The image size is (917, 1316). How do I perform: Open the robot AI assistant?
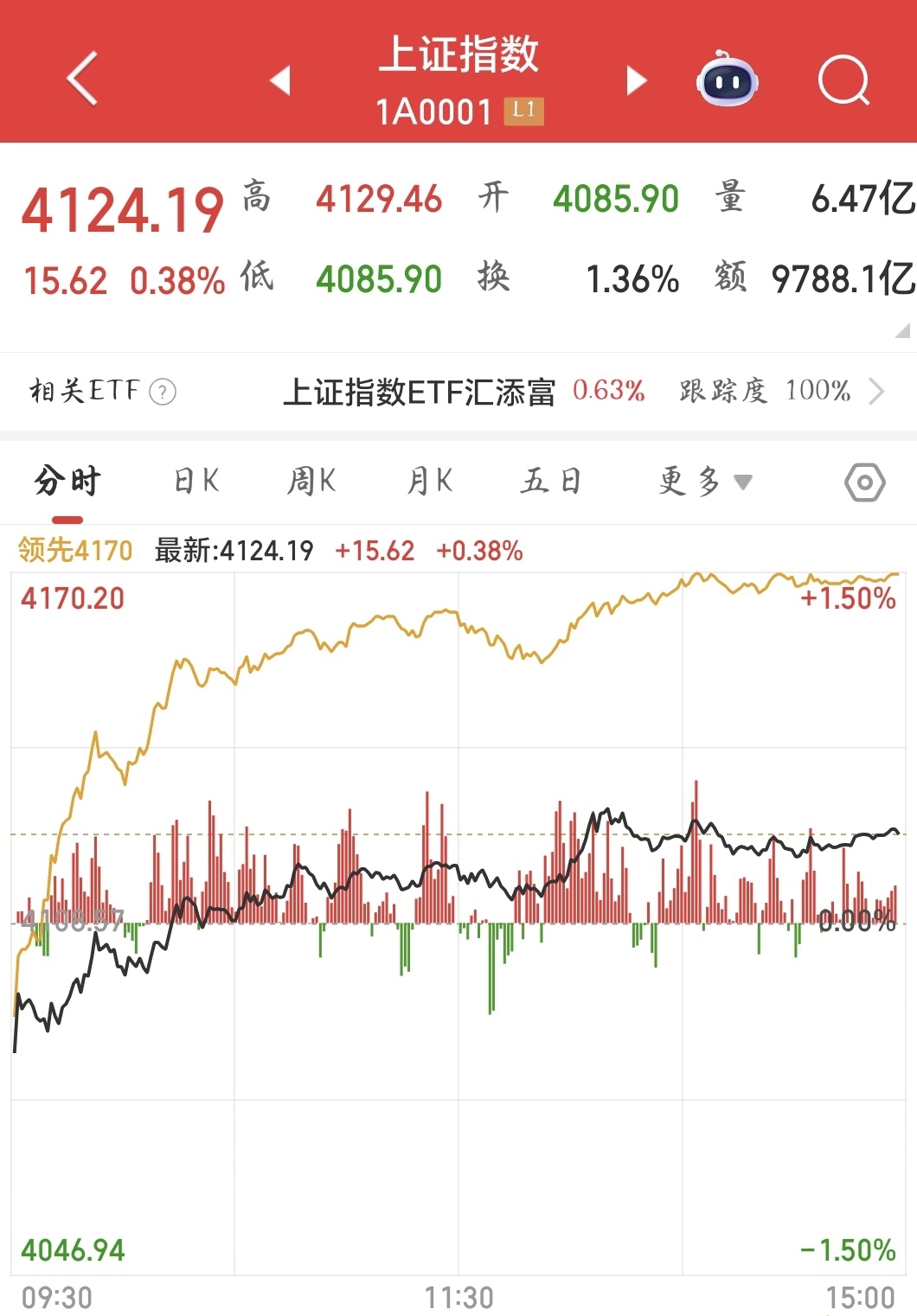pyautogui.click(x=728, y=80)
